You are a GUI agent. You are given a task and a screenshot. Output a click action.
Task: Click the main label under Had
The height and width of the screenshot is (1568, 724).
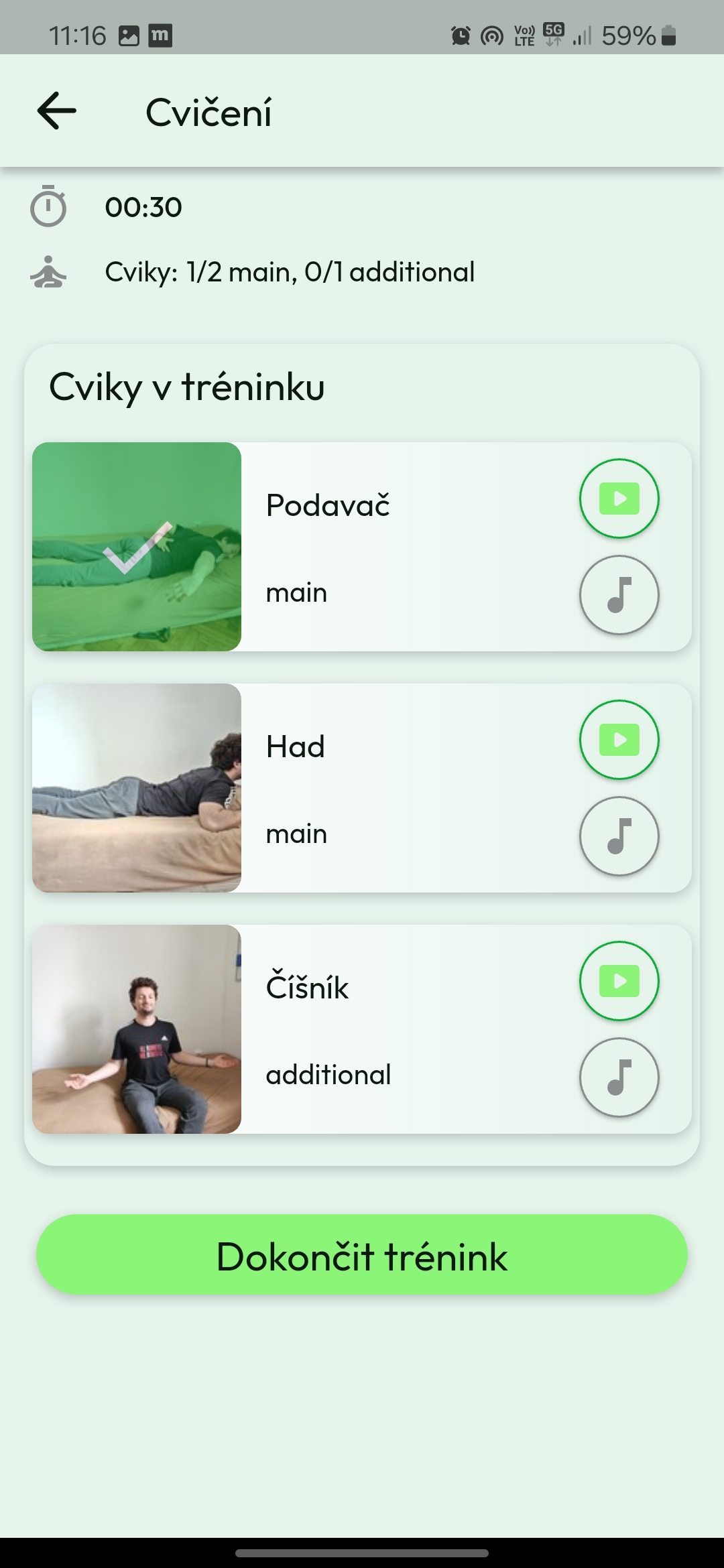(296, 834)
